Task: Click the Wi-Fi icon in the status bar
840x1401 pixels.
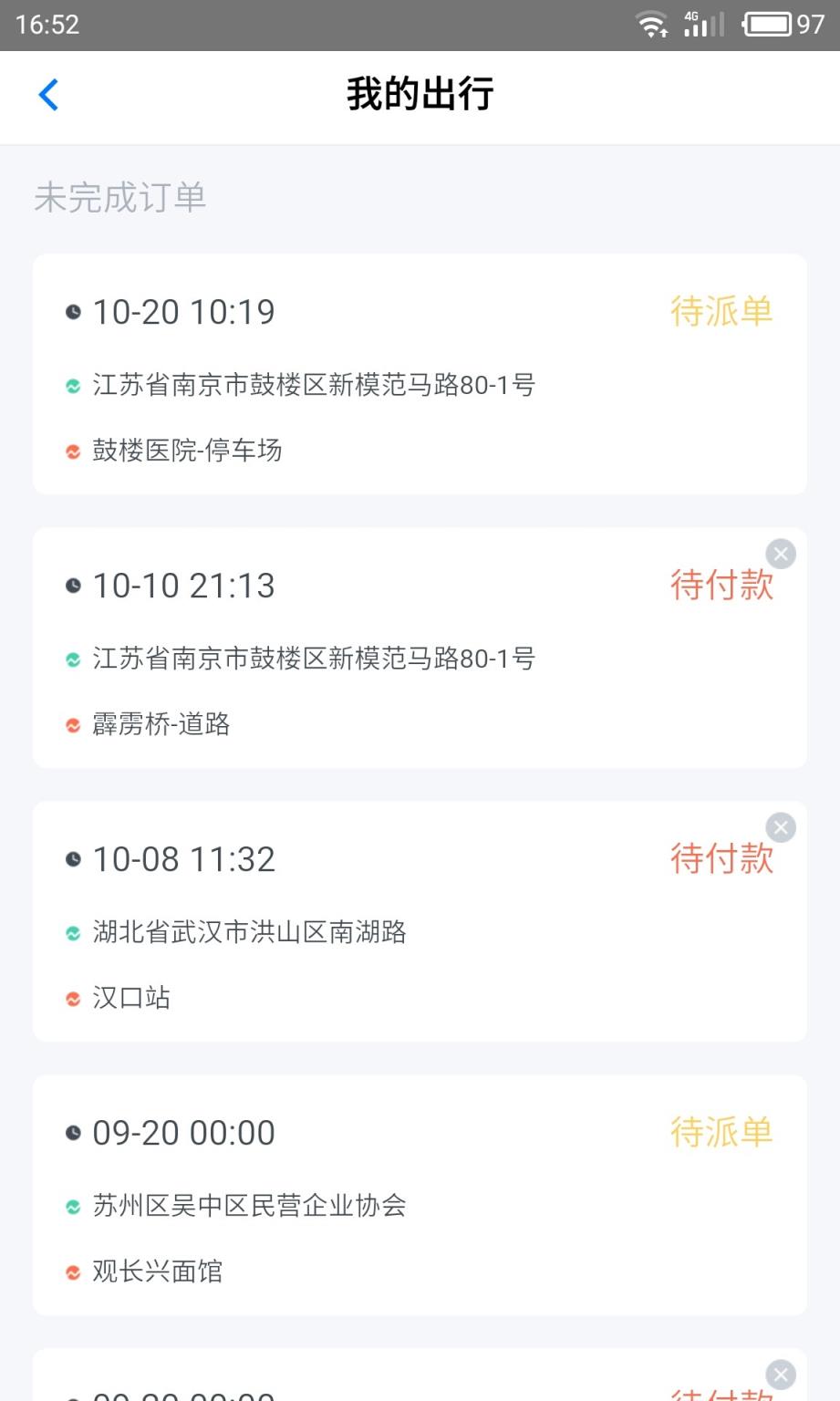Action: pyautogui.click(x=653, y=24)
